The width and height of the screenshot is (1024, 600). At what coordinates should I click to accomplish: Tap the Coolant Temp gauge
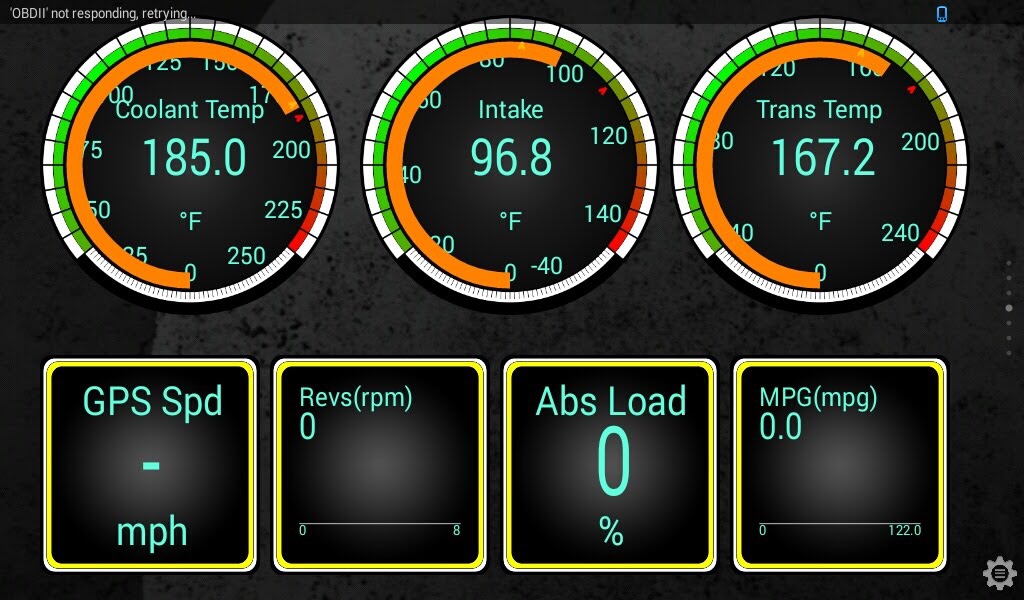tap(190, 158)
